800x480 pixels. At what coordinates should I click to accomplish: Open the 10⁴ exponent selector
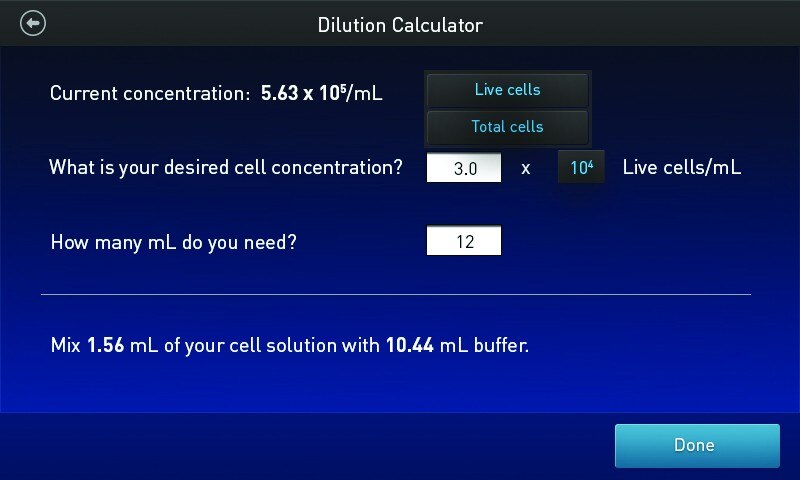581,168
